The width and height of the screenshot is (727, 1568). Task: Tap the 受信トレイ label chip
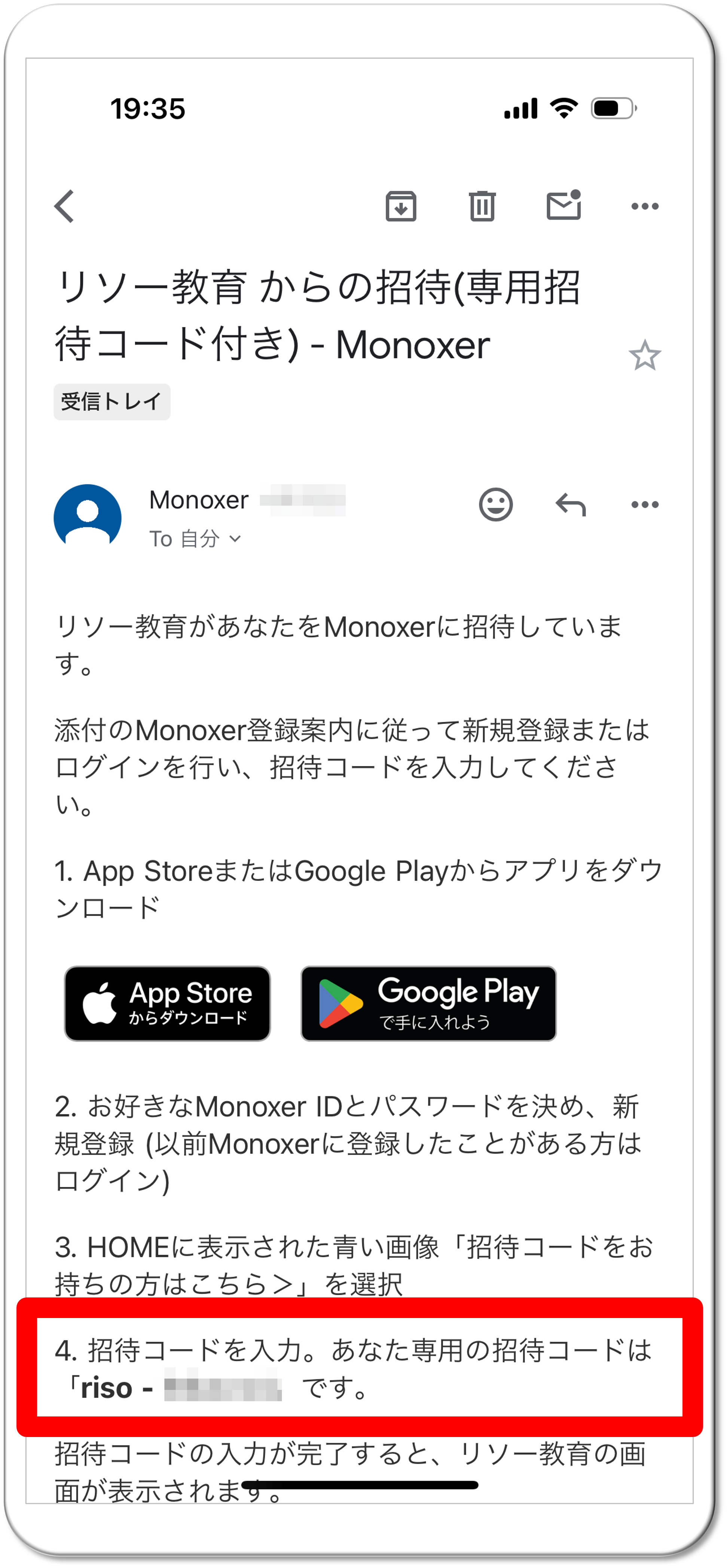pos(112,402)
